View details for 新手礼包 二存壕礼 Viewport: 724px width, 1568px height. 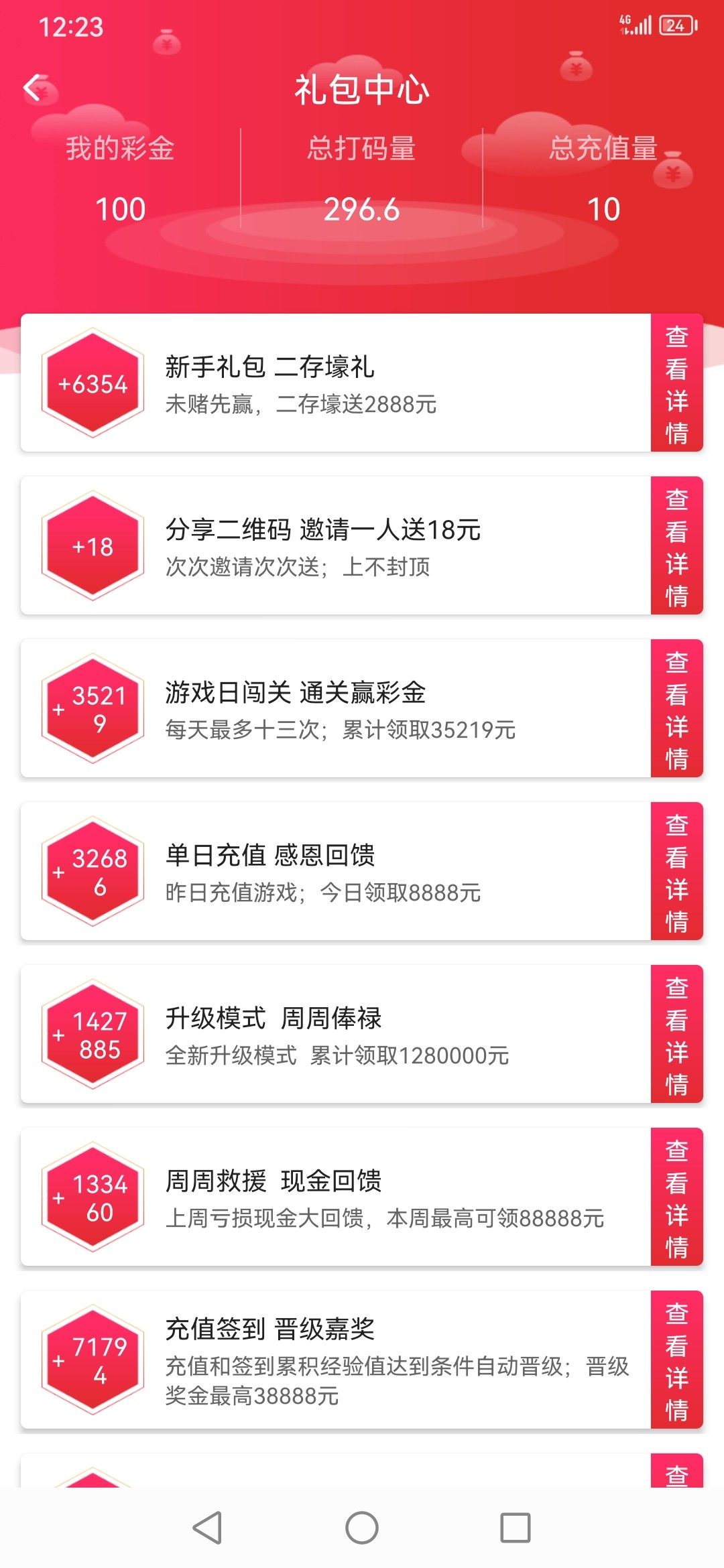pos(676,383)
